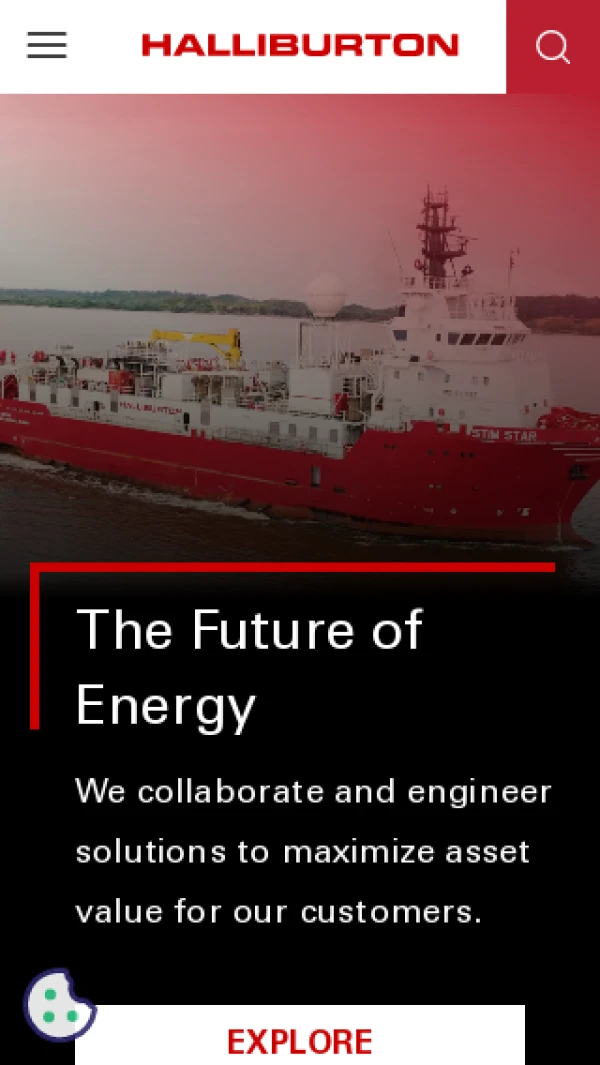This screenshot has width=600, height=1065.
Task: Open the hamburger navigation menu
Action: [47, 46]
